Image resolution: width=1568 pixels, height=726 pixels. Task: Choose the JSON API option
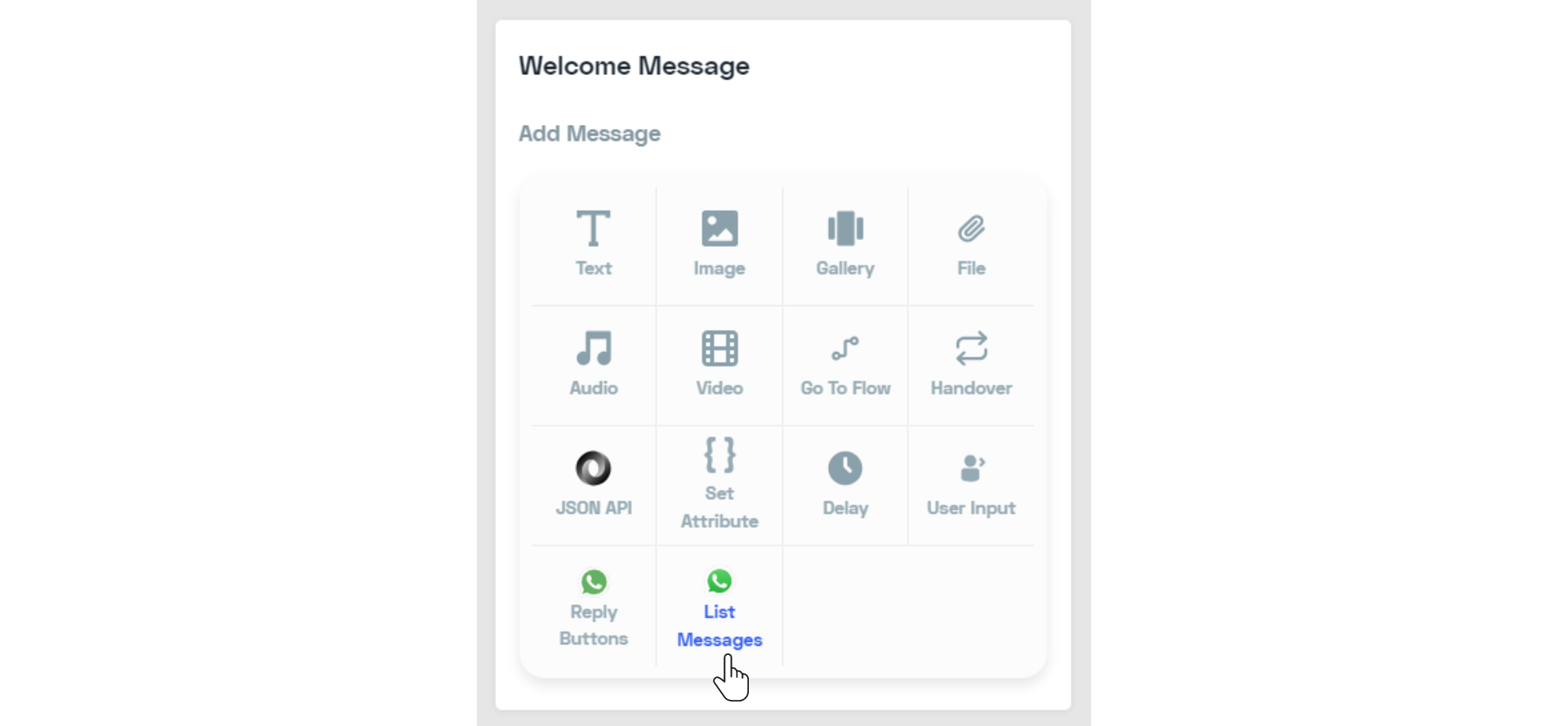click(593, 483)
